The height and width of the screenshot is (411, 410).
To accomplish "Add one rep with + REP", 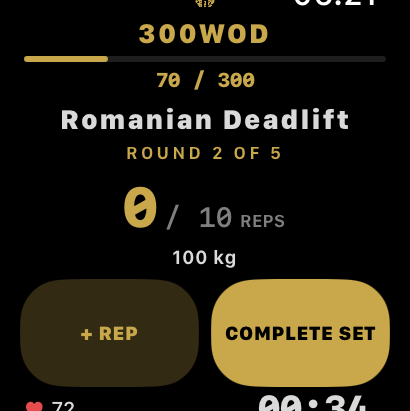I will pyautogui.click(x=110, y=333).
